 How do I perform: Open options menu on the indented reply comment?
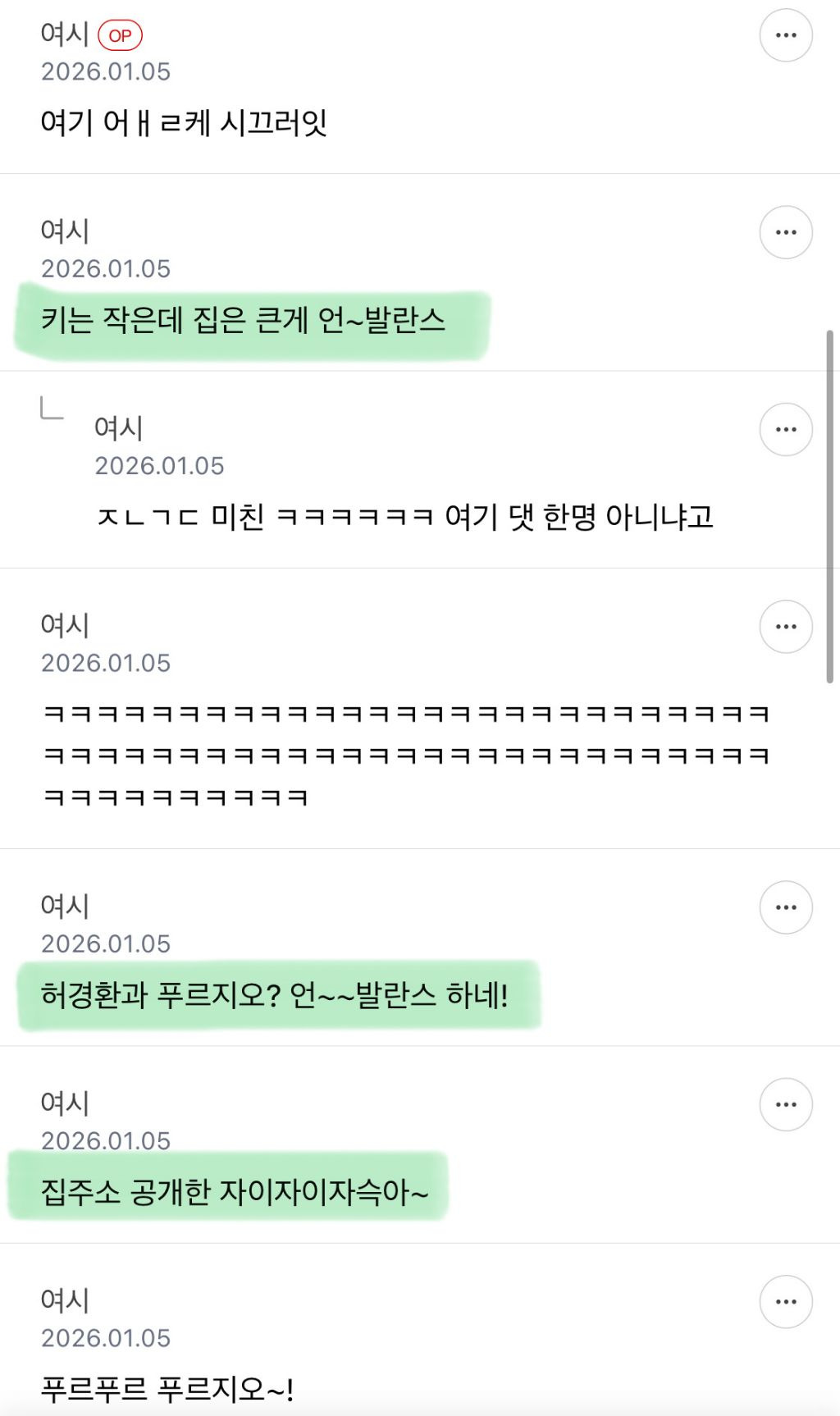point(786,428)
